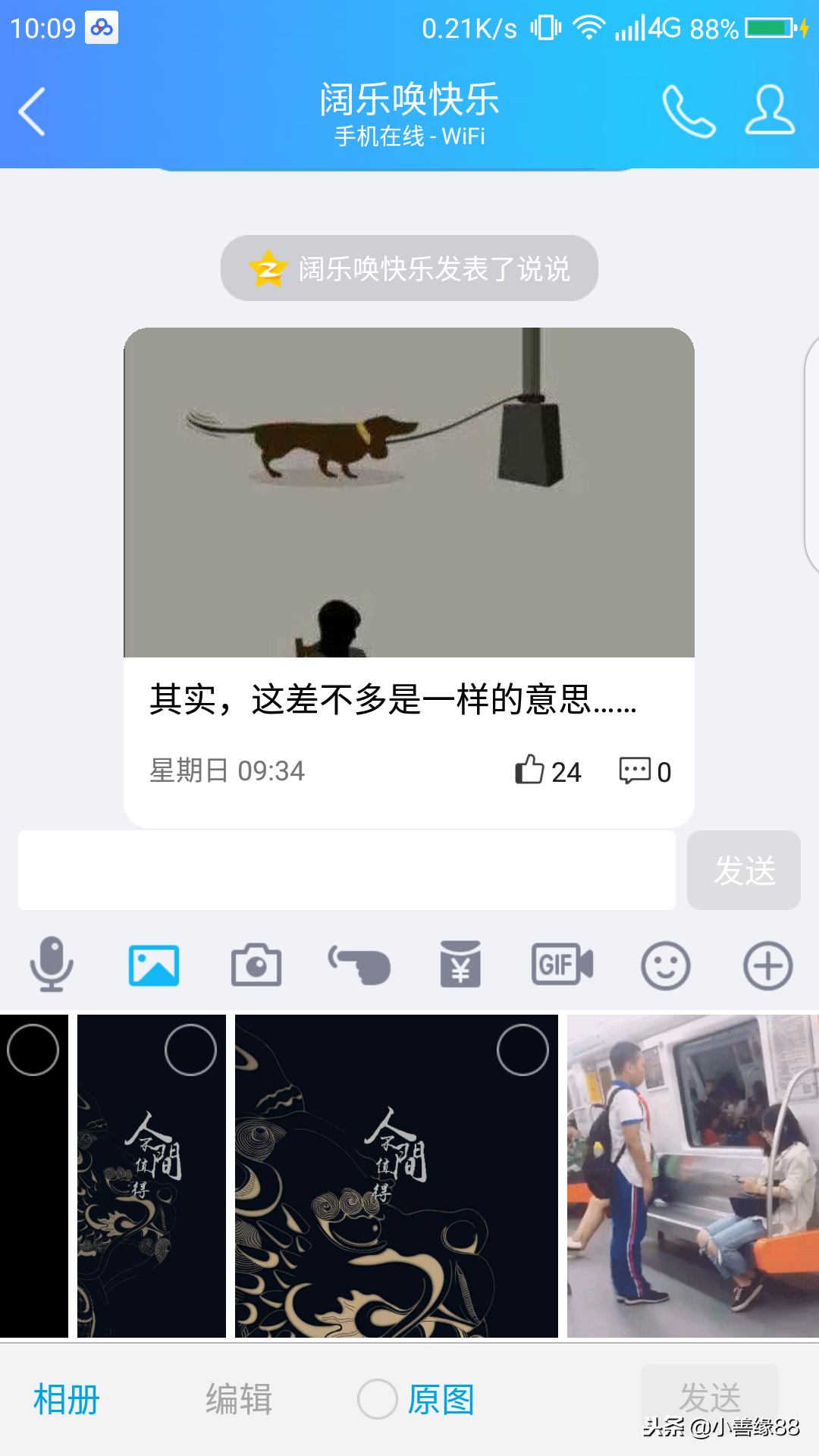This screenshot has height=1456, width=819.
Task: Tap 编辑 to edit photo
Action: (239, 1399)
